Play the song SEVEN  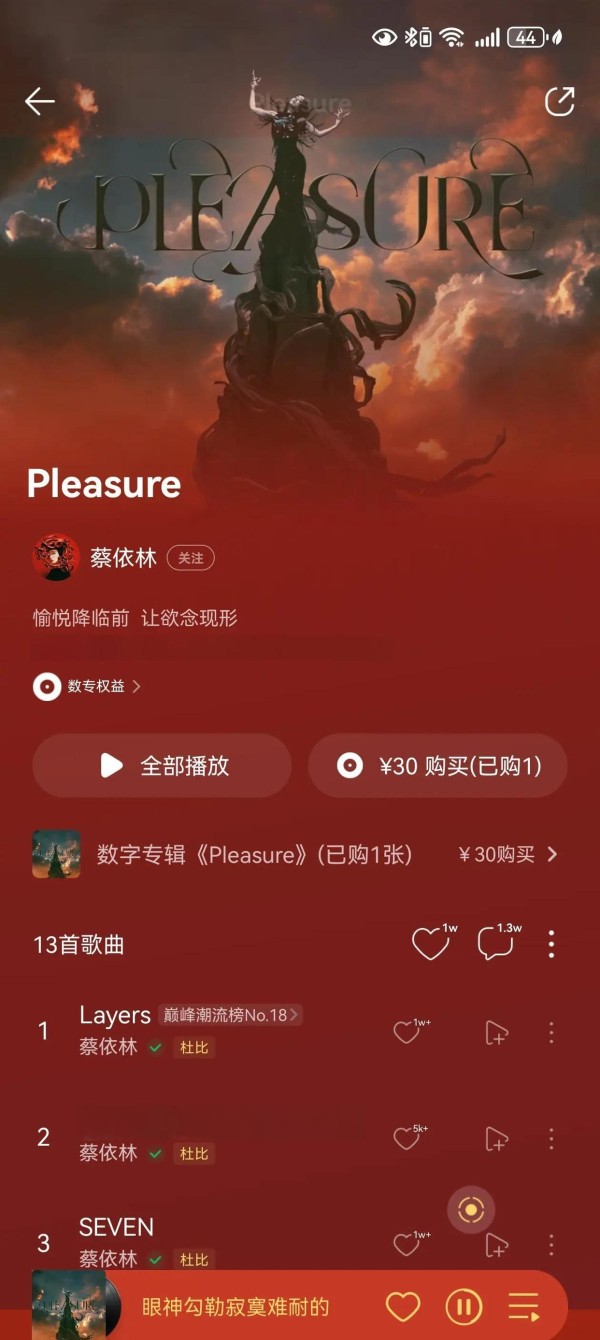(x=116, y=1227)
